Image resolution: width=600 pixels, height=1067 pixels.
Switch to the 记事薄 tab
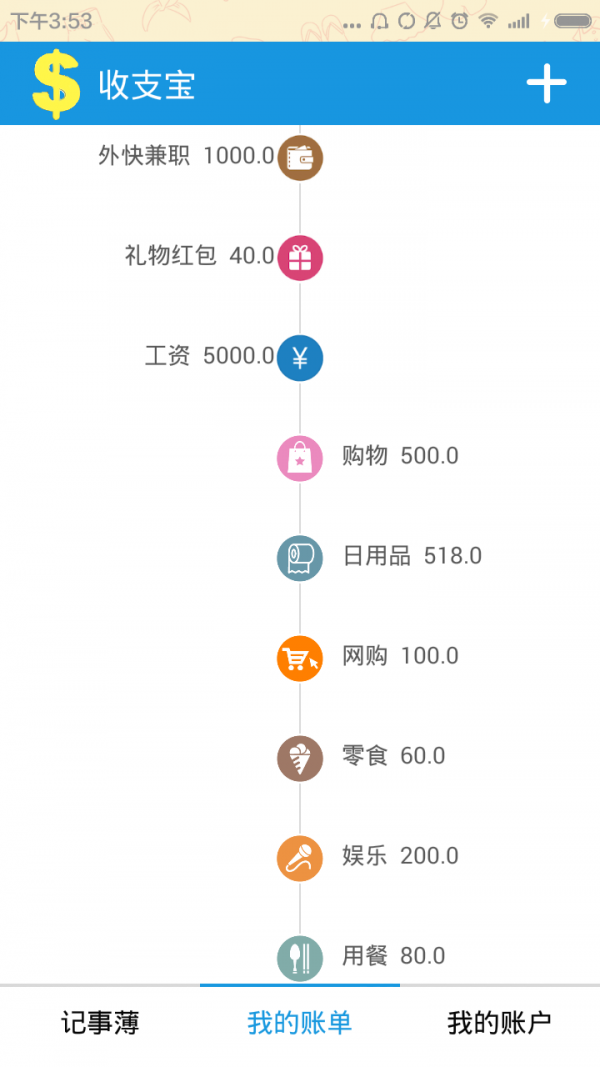click(x=100, y=1023)
